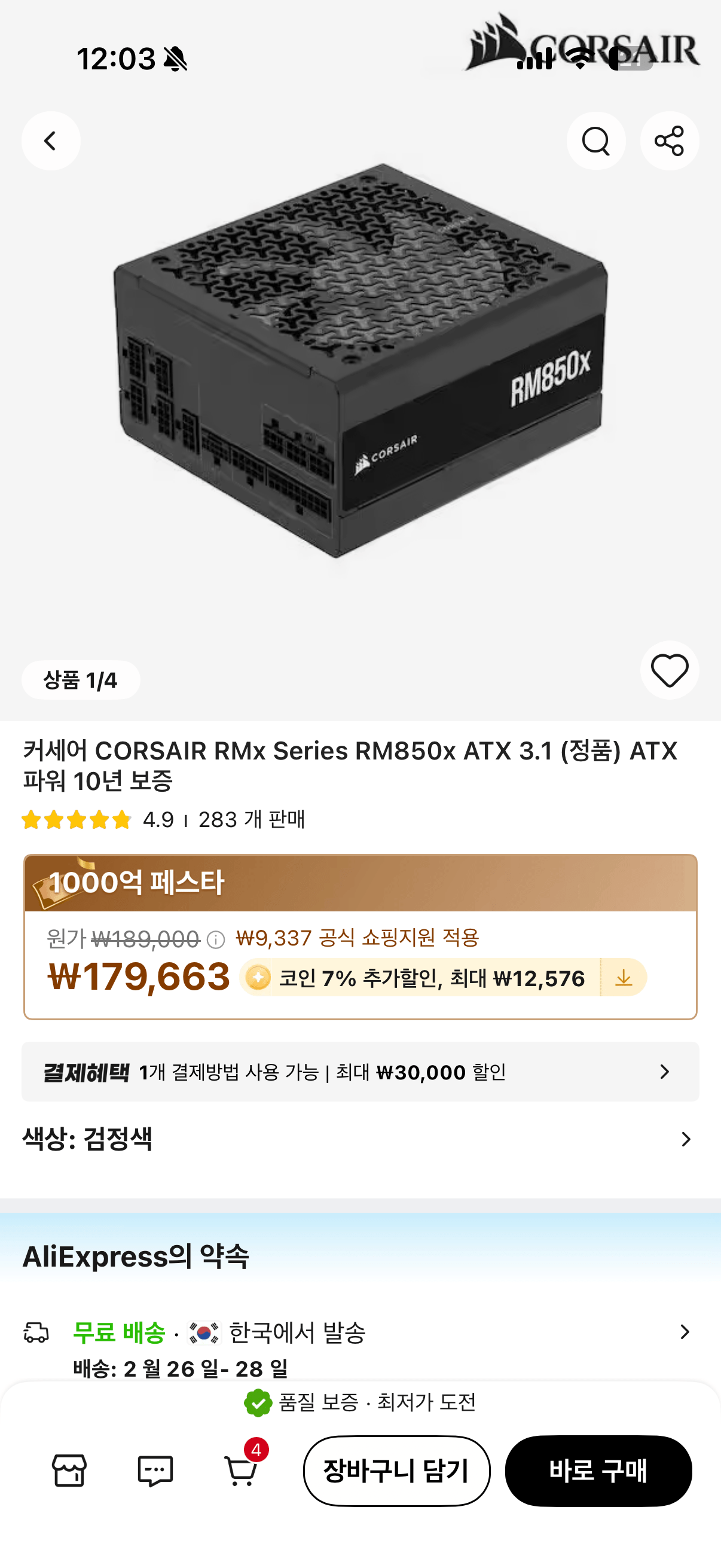Viewport: 721px width, 1568px height.
Task: Open the 코인 7% 추가할인 banner
Action: click(x=426, y=978)
